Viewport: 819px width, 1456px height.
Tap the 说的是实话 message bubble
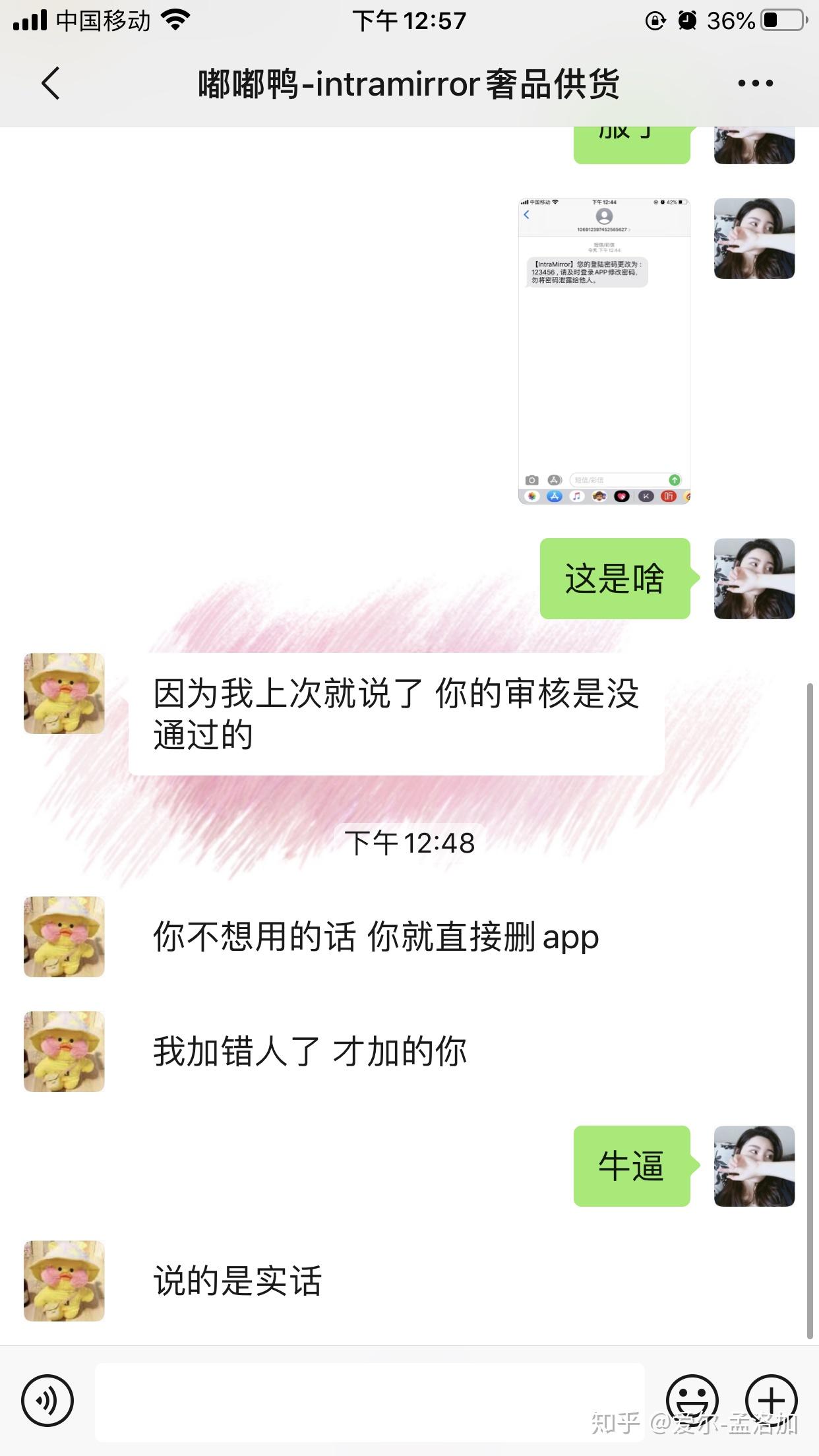pyautogui.click(x=237, y=1282)
